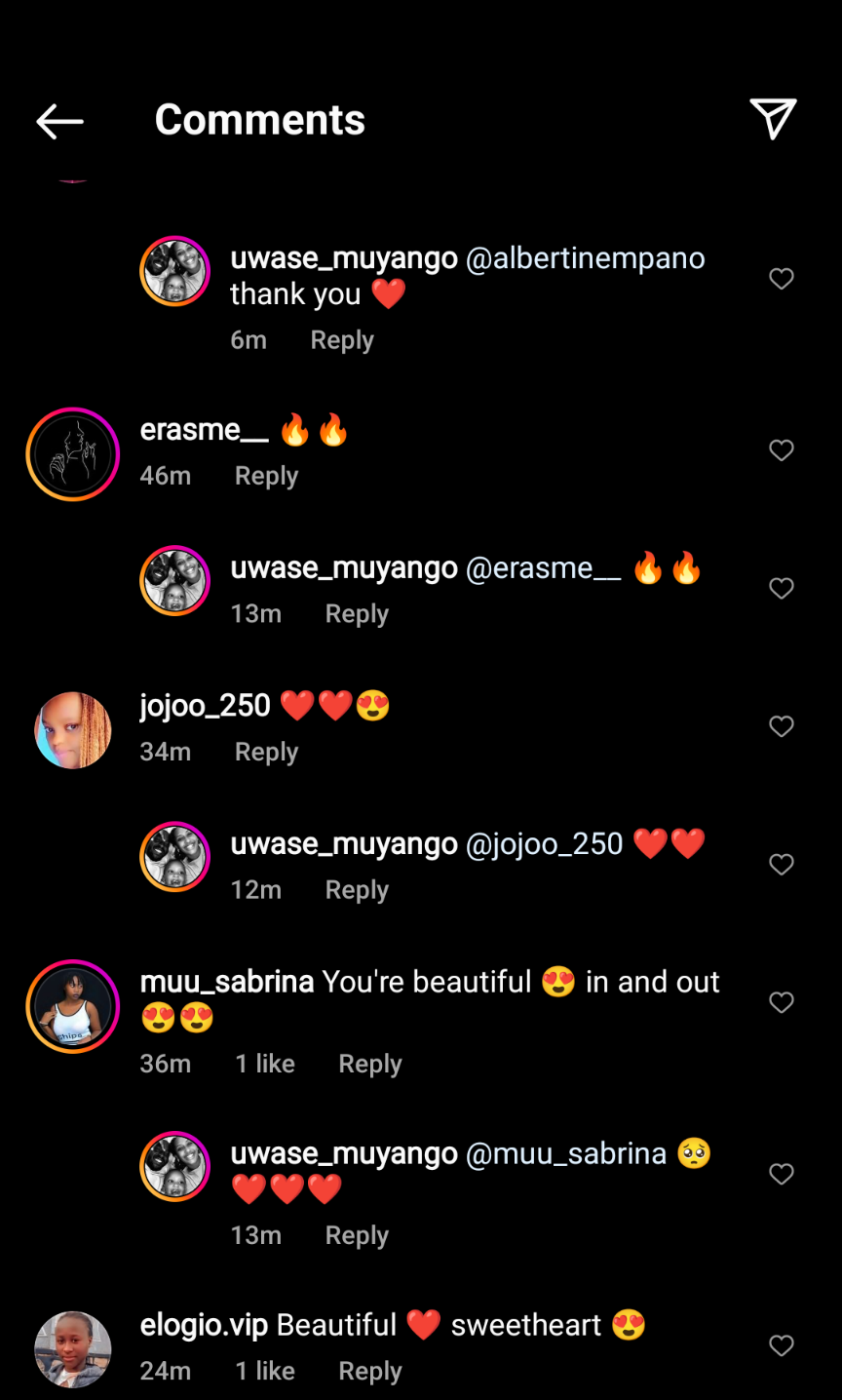Open the @jojoo_250 mention link
The width and height of the screenshot is (842, 1400).
click(x=544, y=844)
